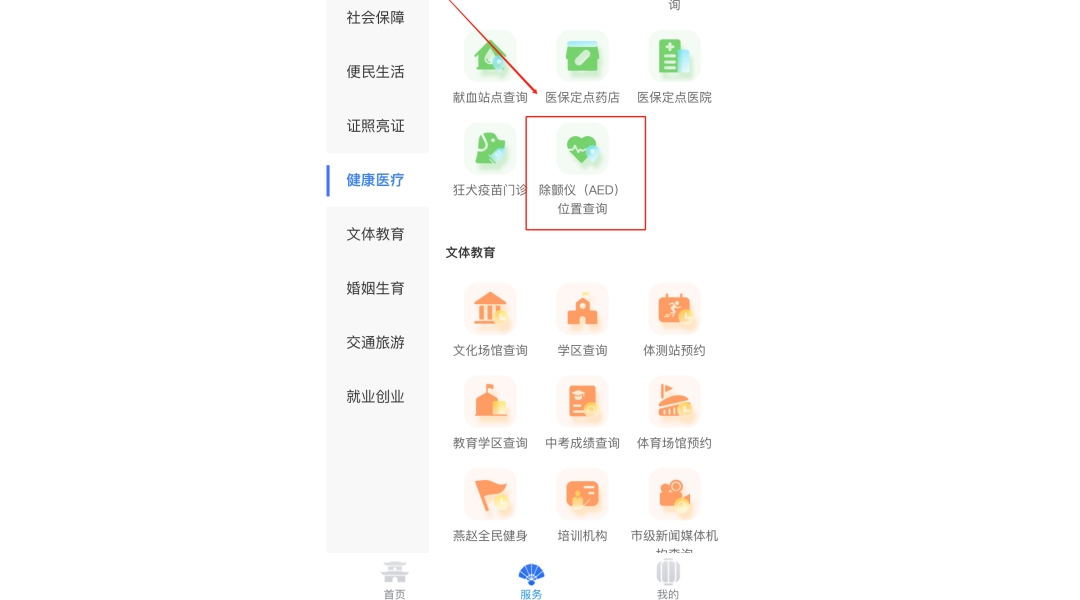Select the 婚姻生育 category
This screenshot has width=1080, height=600.
[x=376, y=288]
